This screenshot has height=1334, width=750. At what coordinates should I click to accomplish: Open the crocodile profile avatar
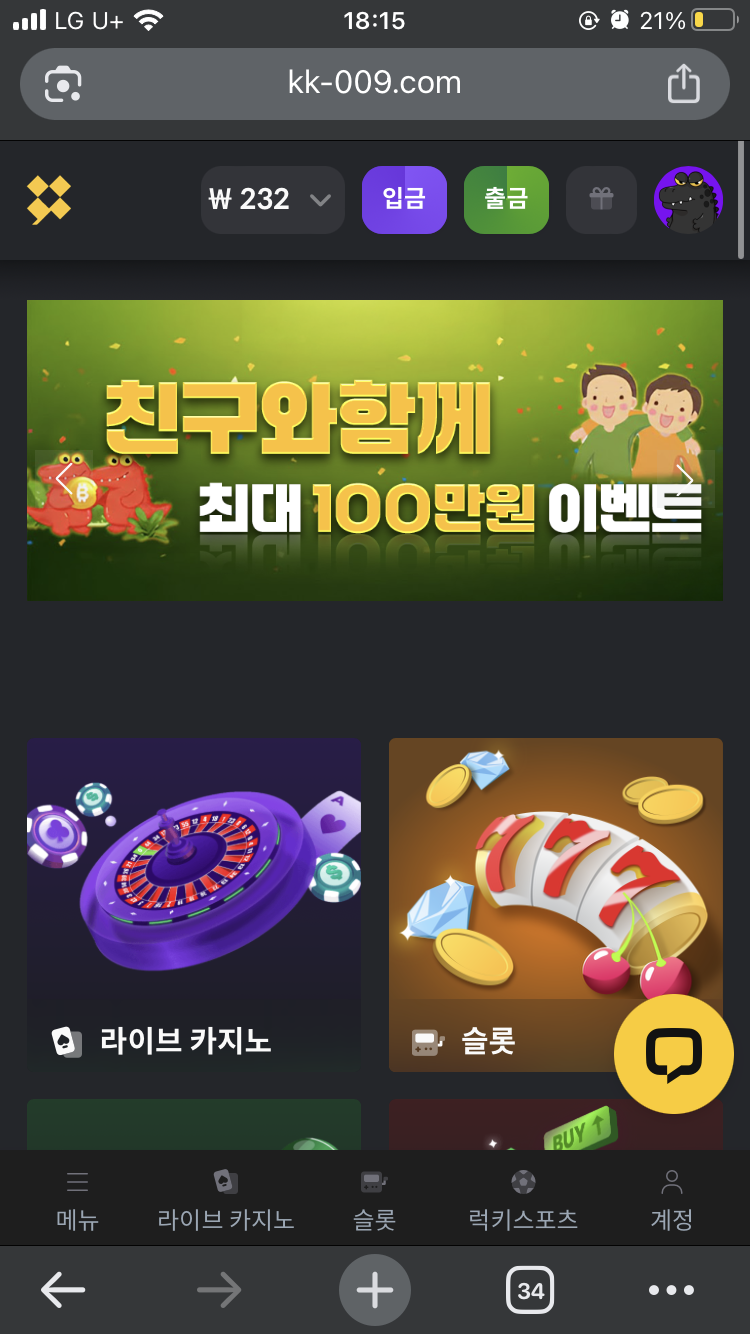(688, 200)
